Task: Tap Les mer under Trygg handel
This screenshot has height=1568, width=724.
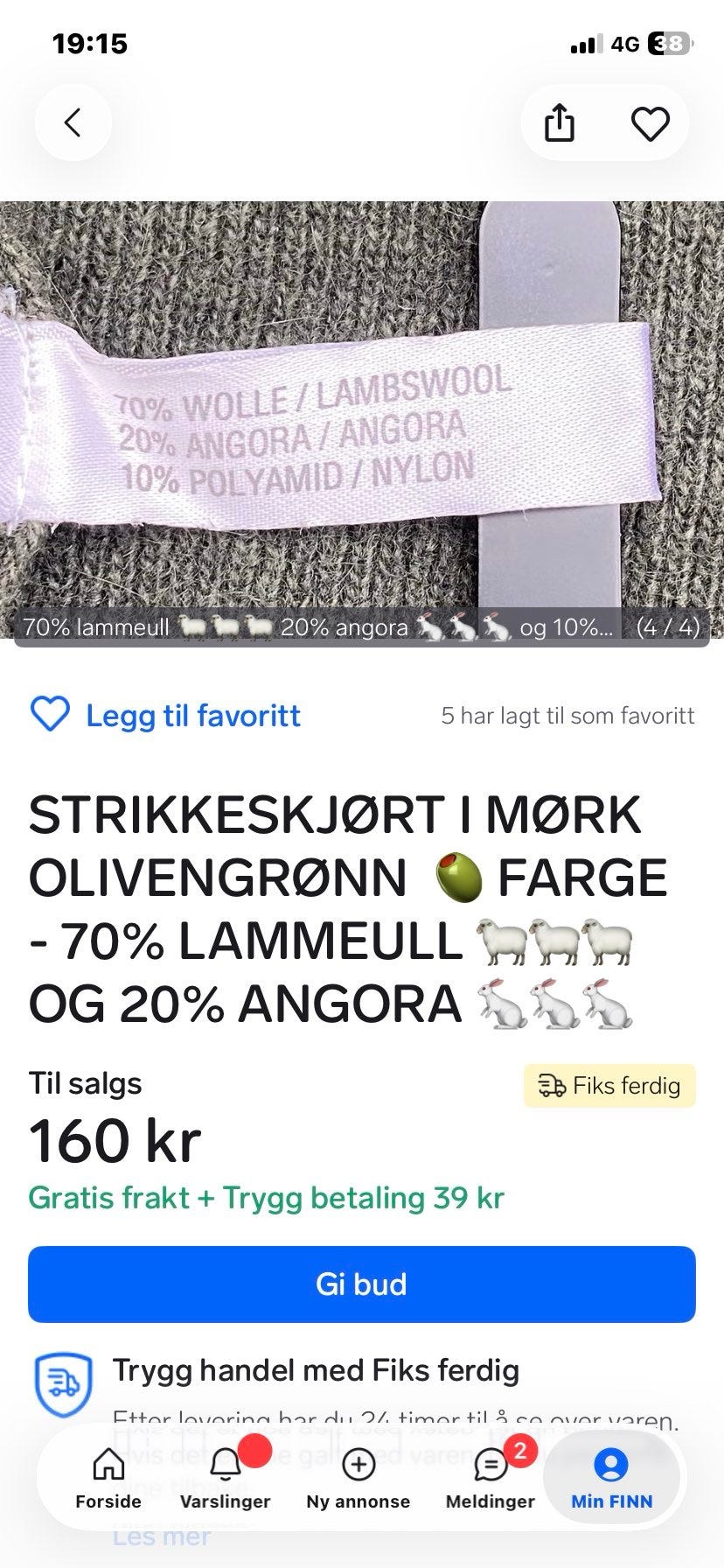Action: (x=162, y=1536)
